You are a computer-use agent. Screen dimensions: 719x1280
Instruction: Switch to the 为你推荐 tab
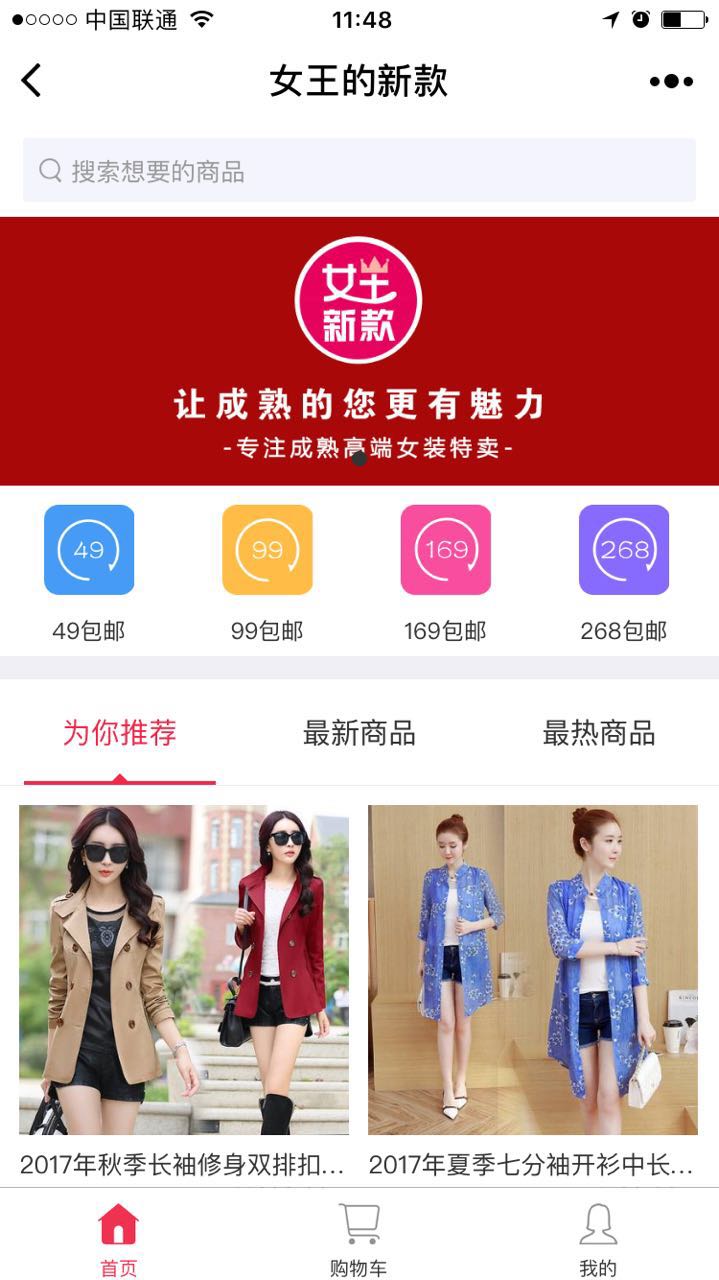click(x=120, y=733)
